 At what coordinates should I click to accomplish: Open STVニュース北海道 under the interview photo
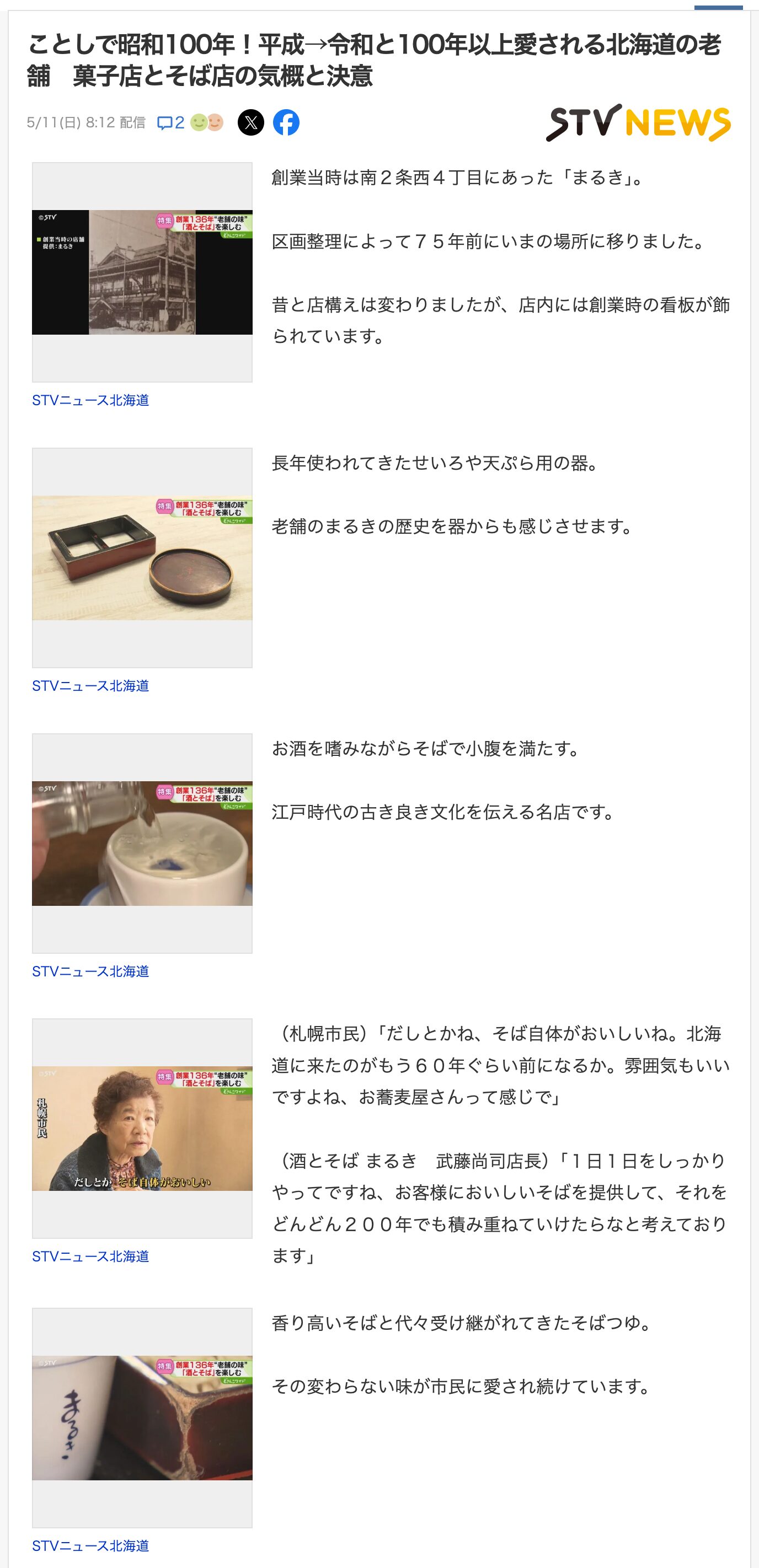pos(92,1255)
